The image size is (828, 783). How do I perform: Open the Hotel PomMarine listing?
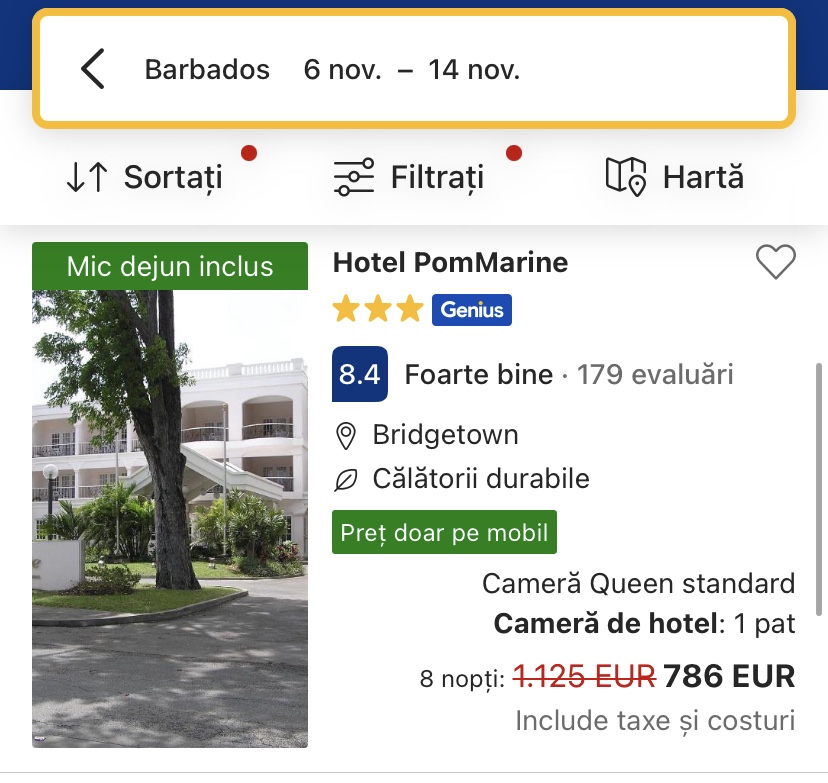pos(450,263)
